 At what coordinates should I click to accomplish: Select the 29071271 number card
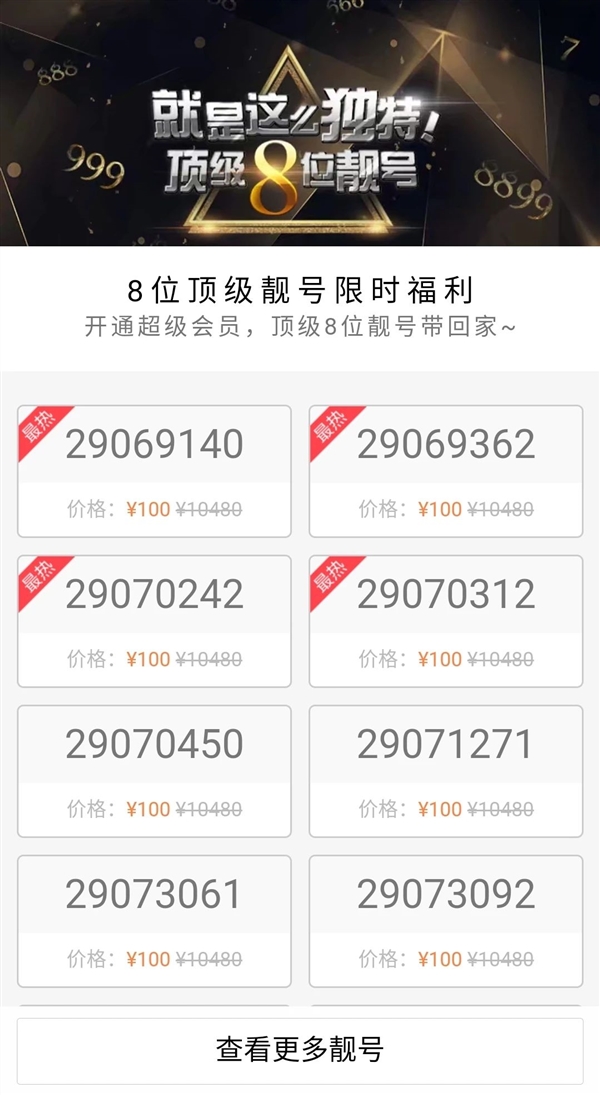(x=445, y=770)
